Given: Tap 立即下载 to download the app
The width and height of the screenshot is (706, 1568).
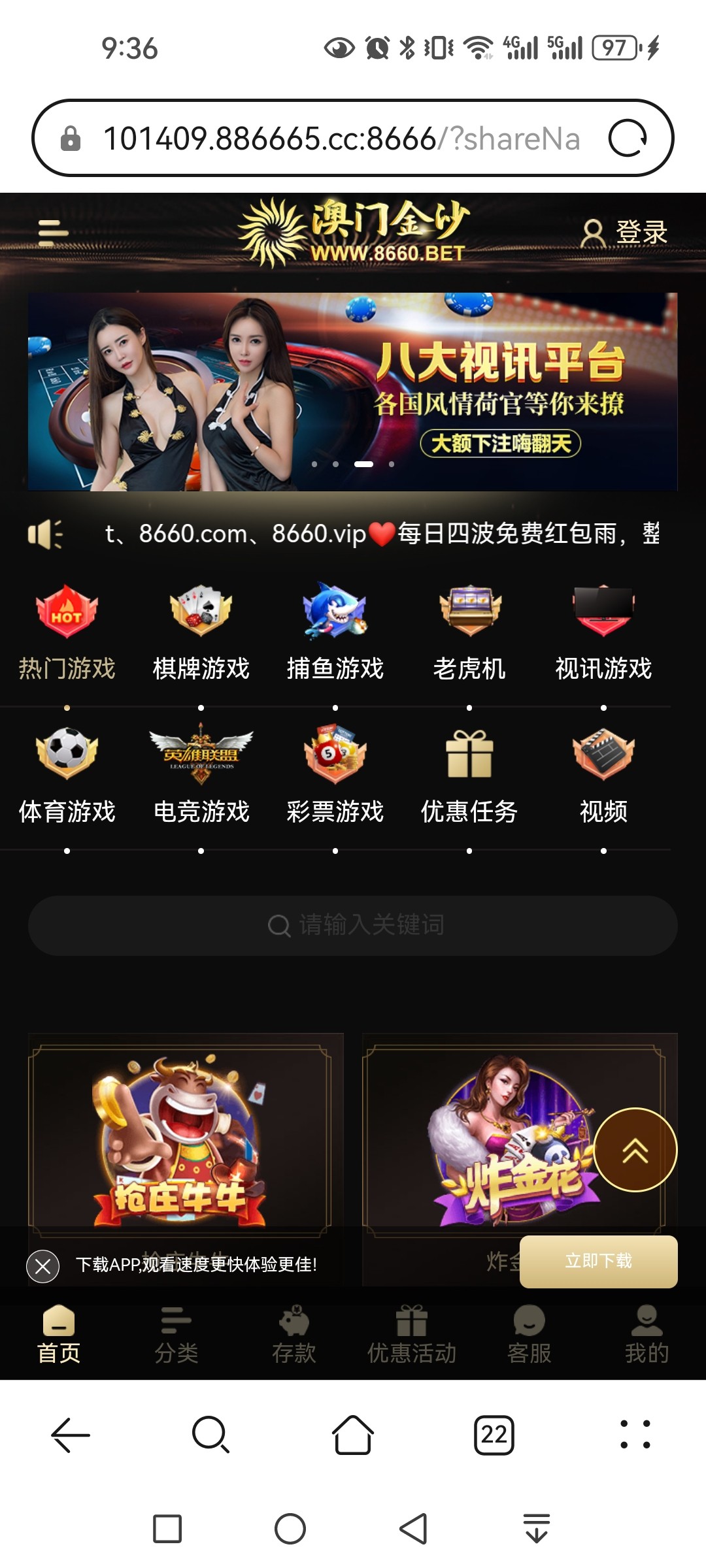Looking at the screenshot, I should coord(598,1261).
